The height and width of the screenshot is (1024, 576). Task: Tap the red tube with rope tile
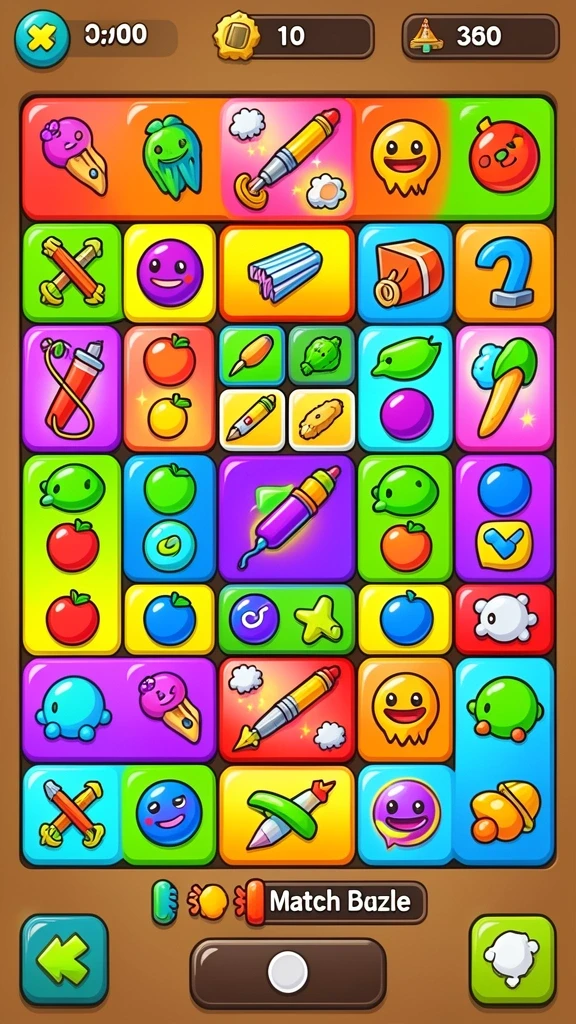click(x=72, y=389)
